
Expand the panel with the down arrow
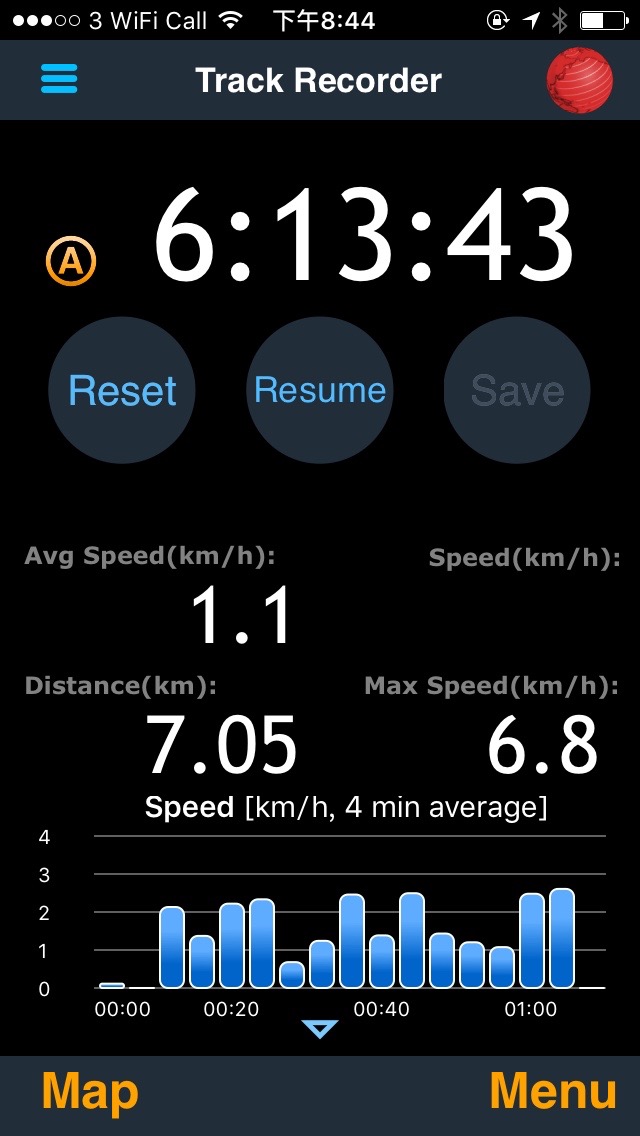pos(320,1029)
